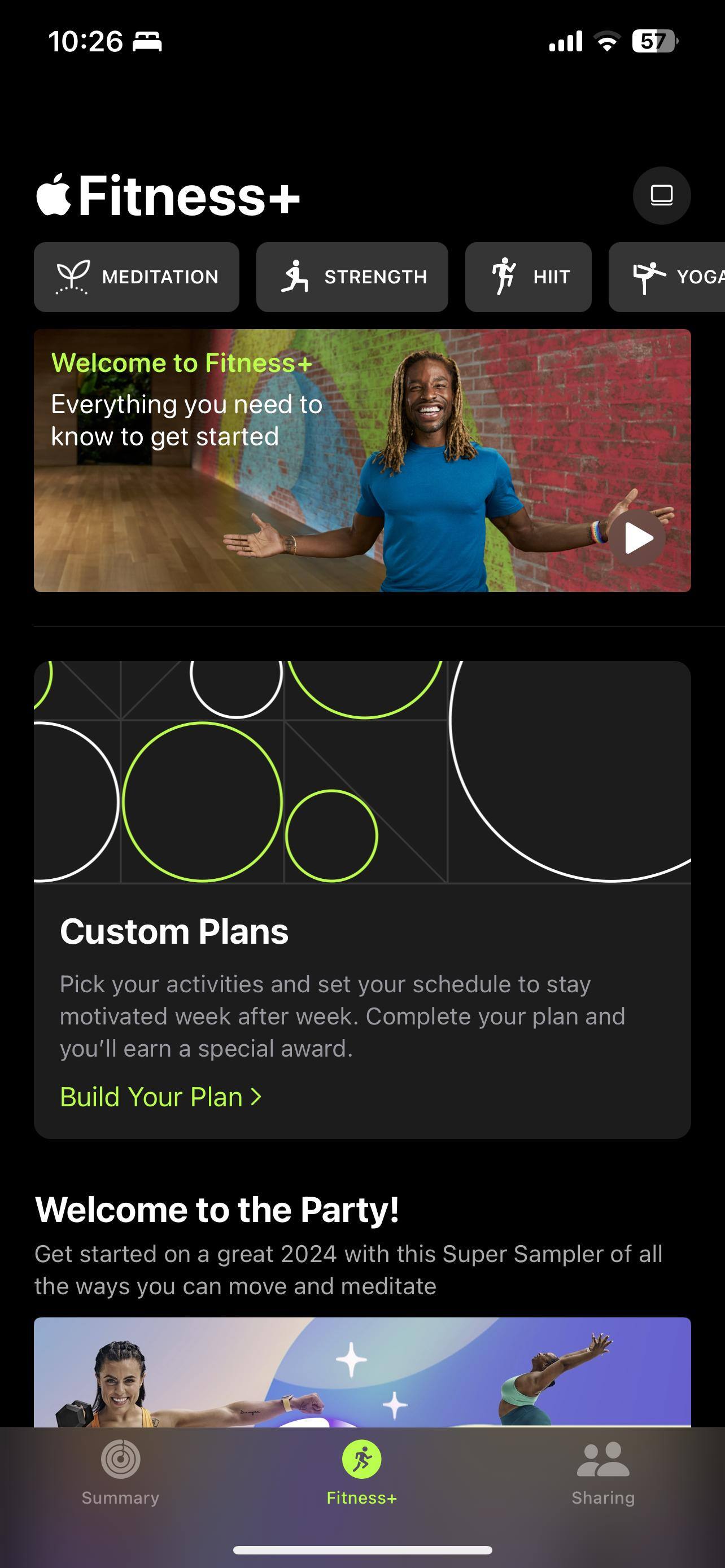725x1568 pixels.
Task: Open the HIIT workout category
Action: (528, 277)
